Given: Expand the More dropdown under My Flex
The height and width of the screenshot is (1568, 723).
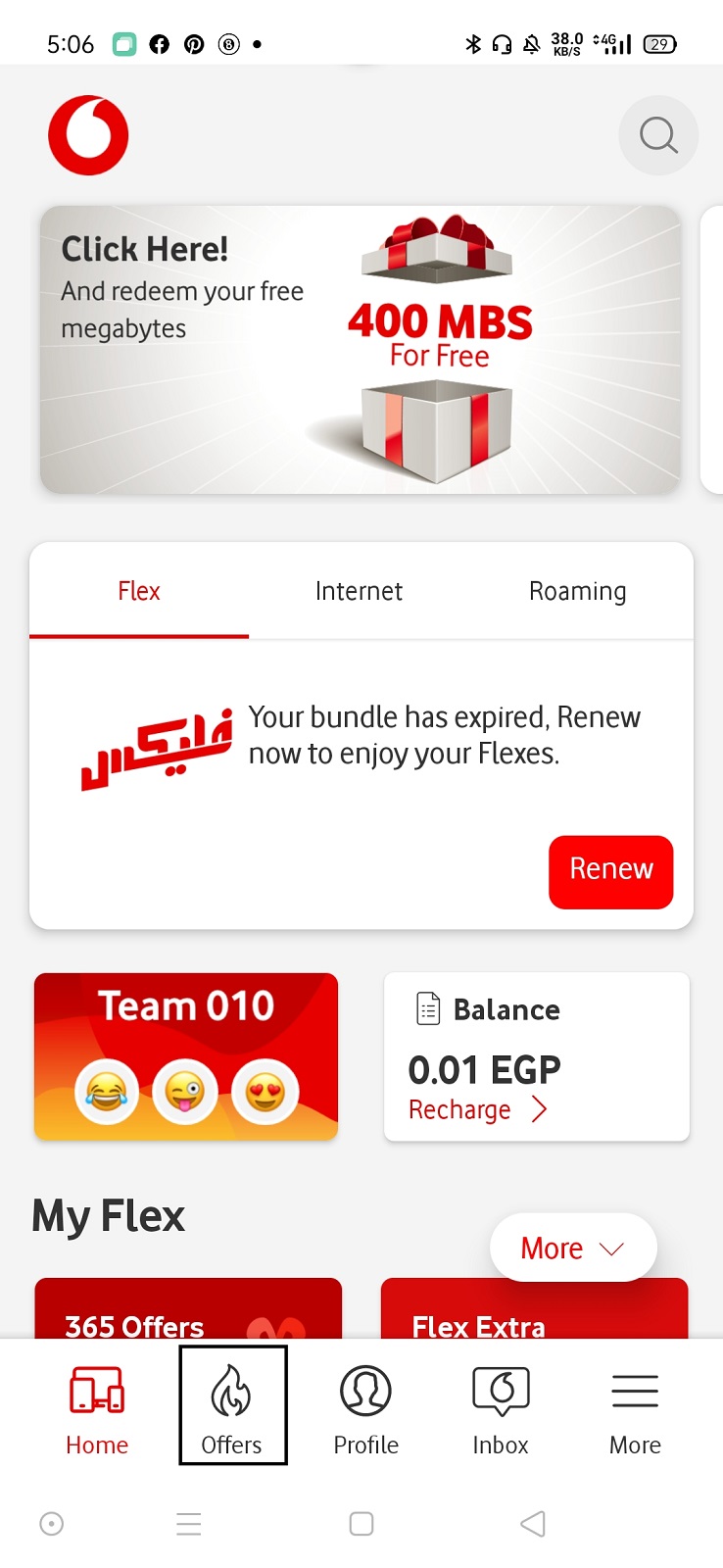Looking at the screenshot, I should click(572, 1248).
